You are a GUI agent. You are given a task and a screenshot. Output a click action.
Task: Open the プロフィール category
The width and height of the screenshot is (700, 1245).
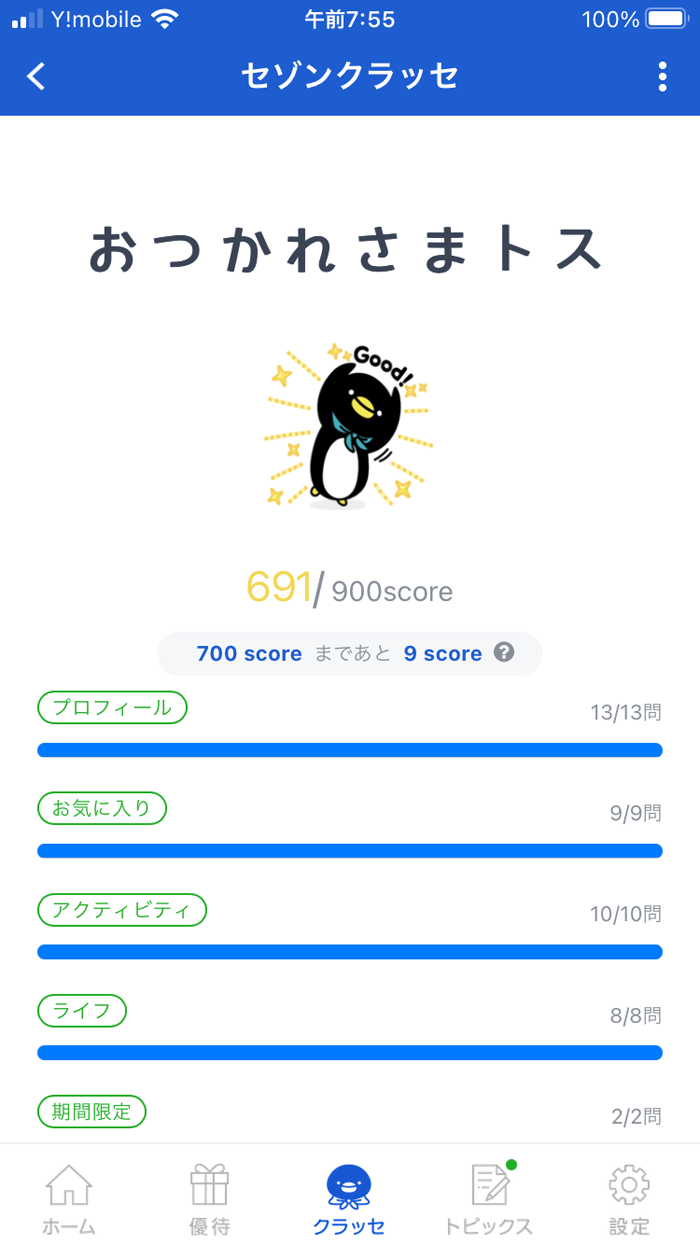pyautogui.click(x=112, y=708)
